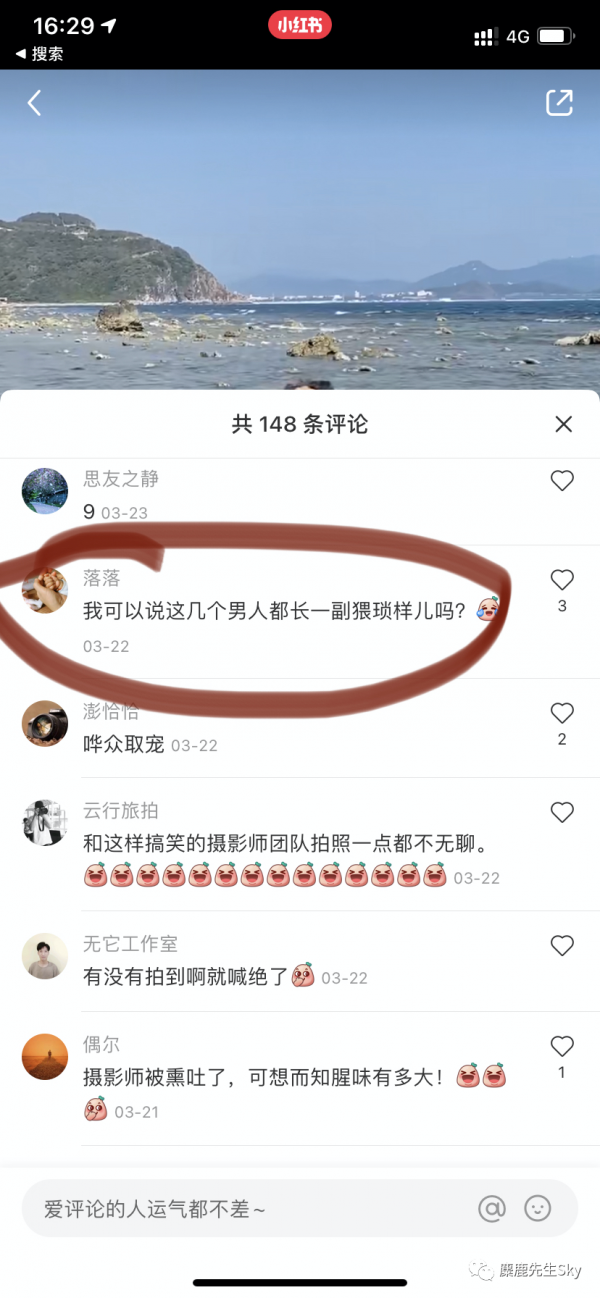
Task: Share this post via the top-right icon
Action: point(559,103)
